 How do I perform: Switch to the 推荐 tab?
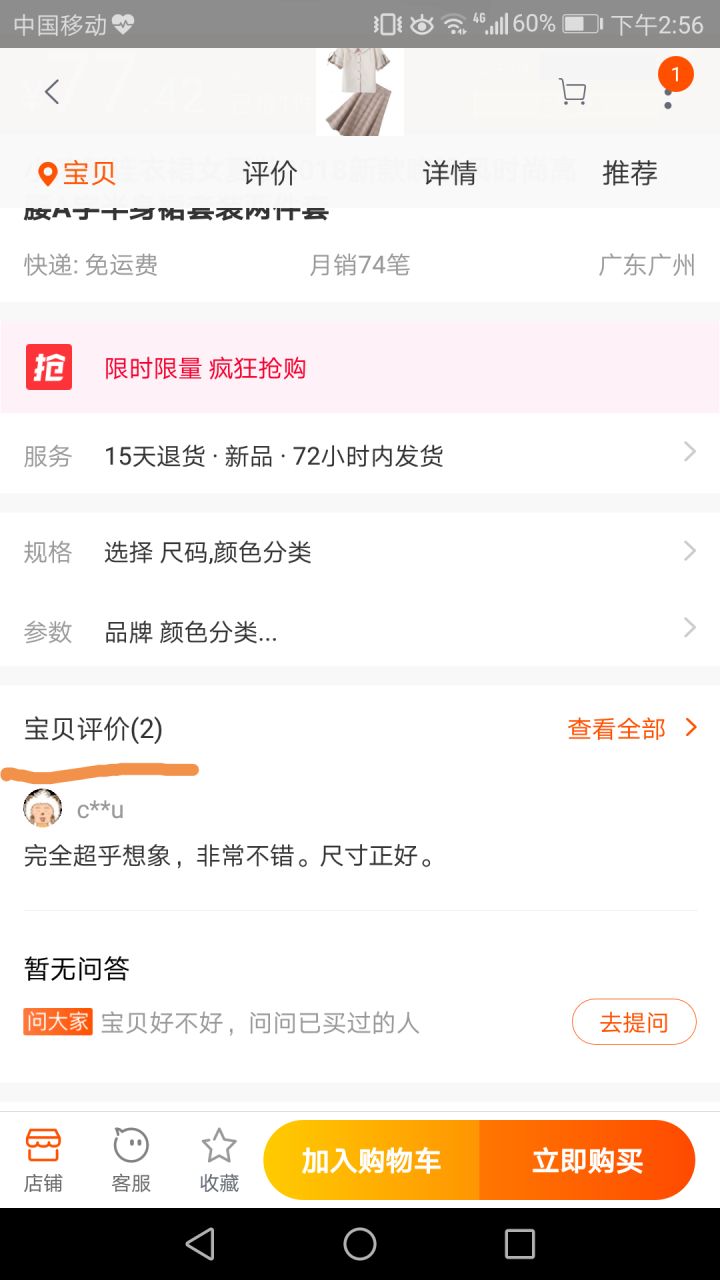pos(630,173)
